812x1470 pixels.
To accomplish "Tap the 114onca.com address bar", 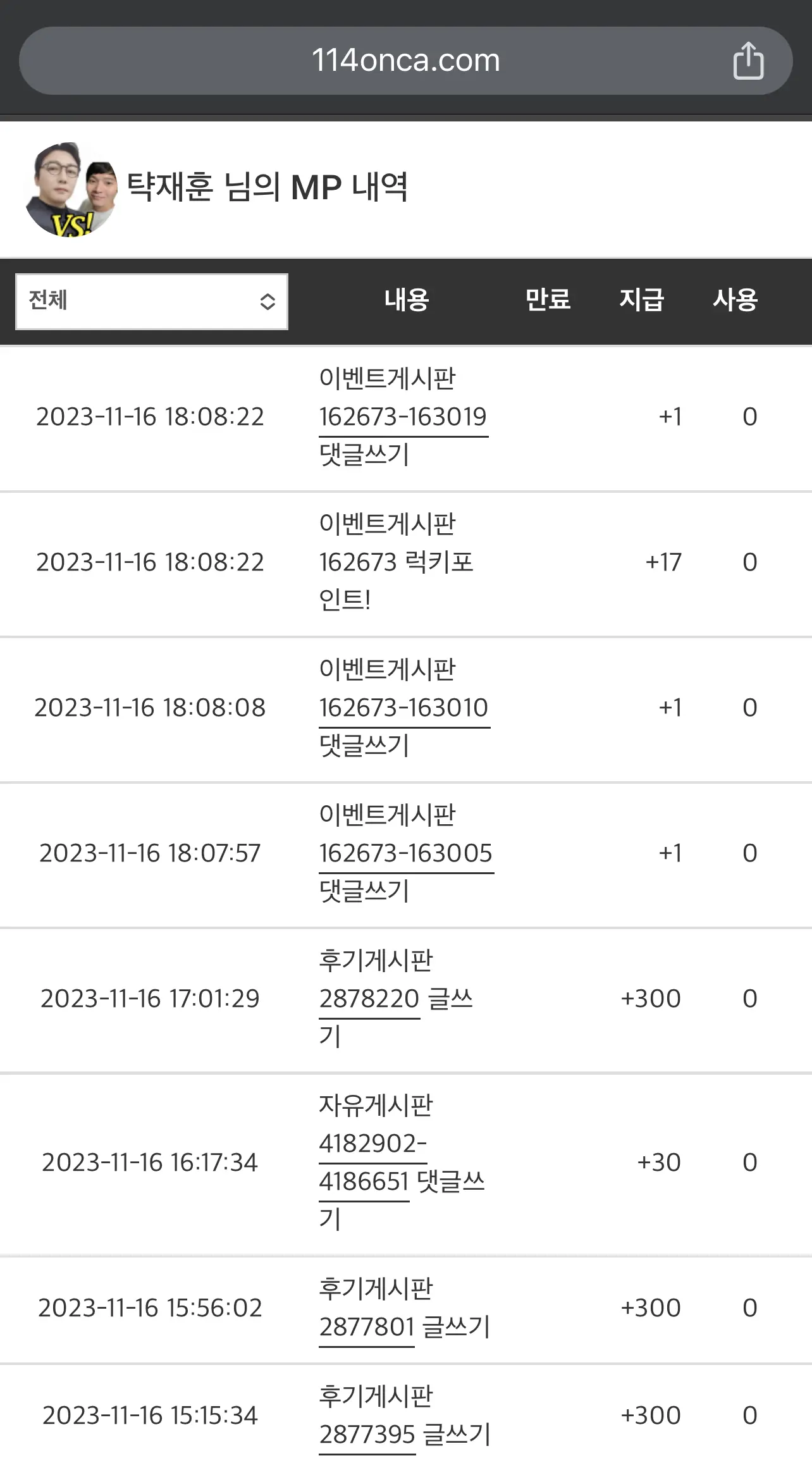I will [x=405, y=61].
